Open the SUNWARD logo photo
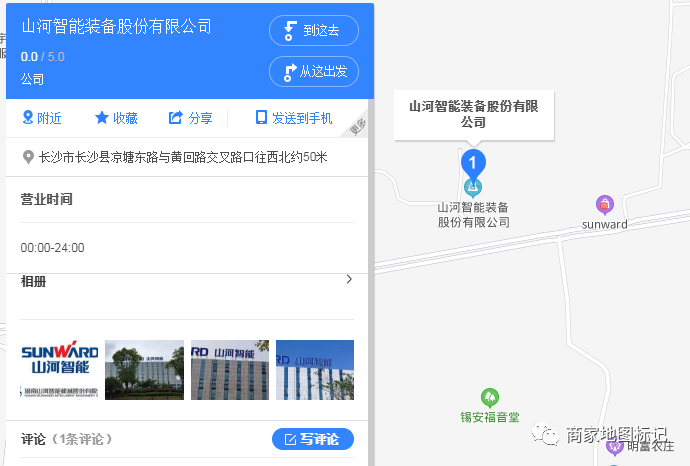The image size is (690, 466). tap(60, 370)
